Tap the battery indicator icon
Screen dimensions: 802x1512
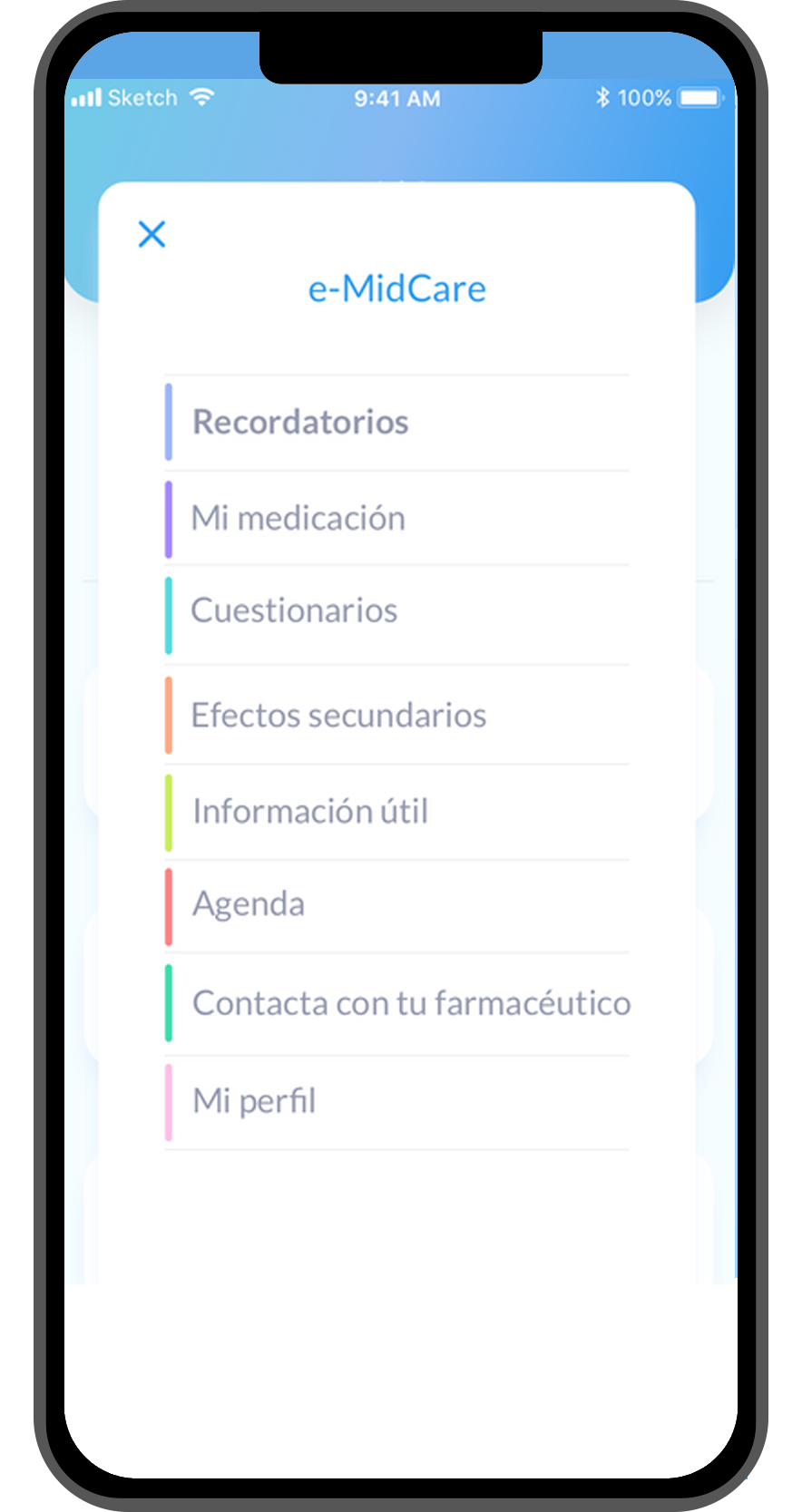tap(698, 97)
